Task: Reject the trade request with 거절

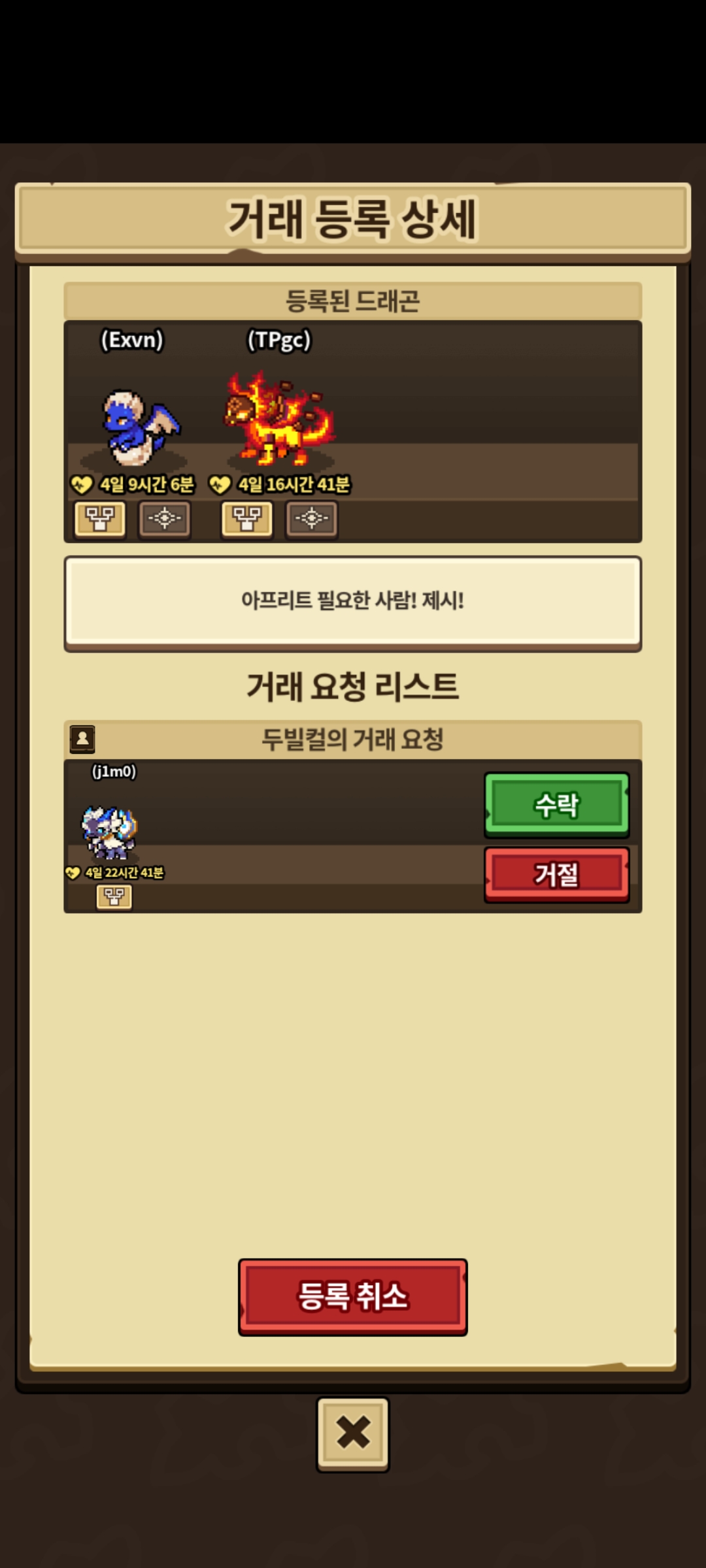Action: point(557,874)
